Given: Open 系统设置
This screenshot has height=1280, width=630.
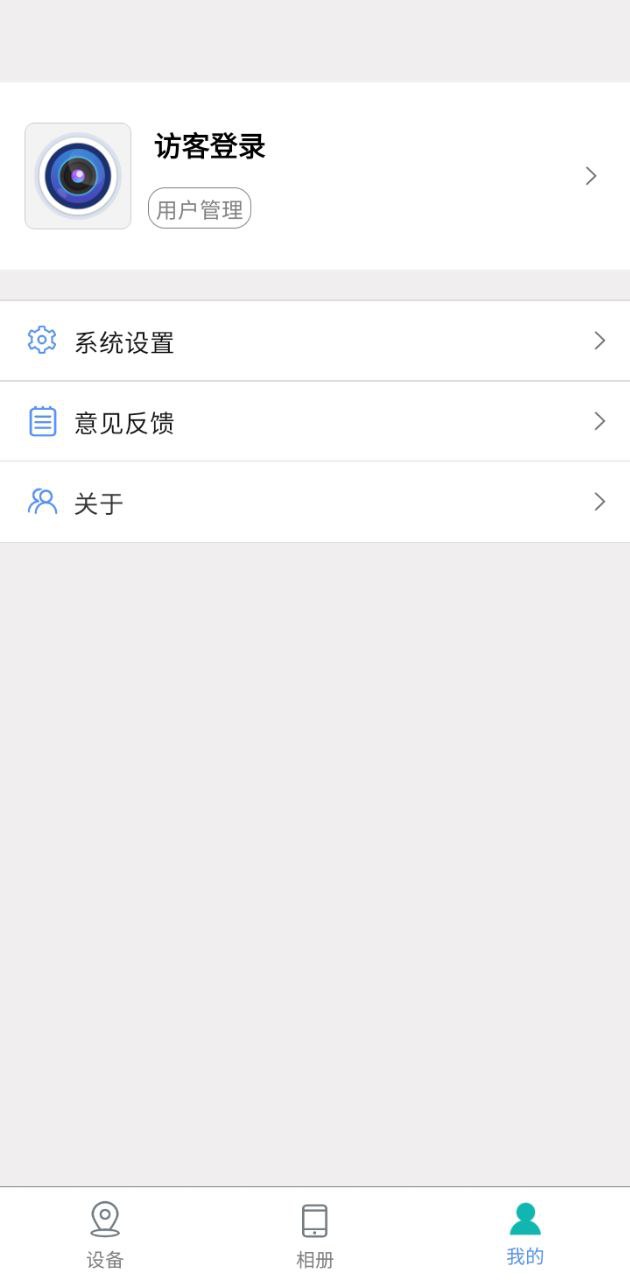Looking at the screenshot, I should click(315, 342).
